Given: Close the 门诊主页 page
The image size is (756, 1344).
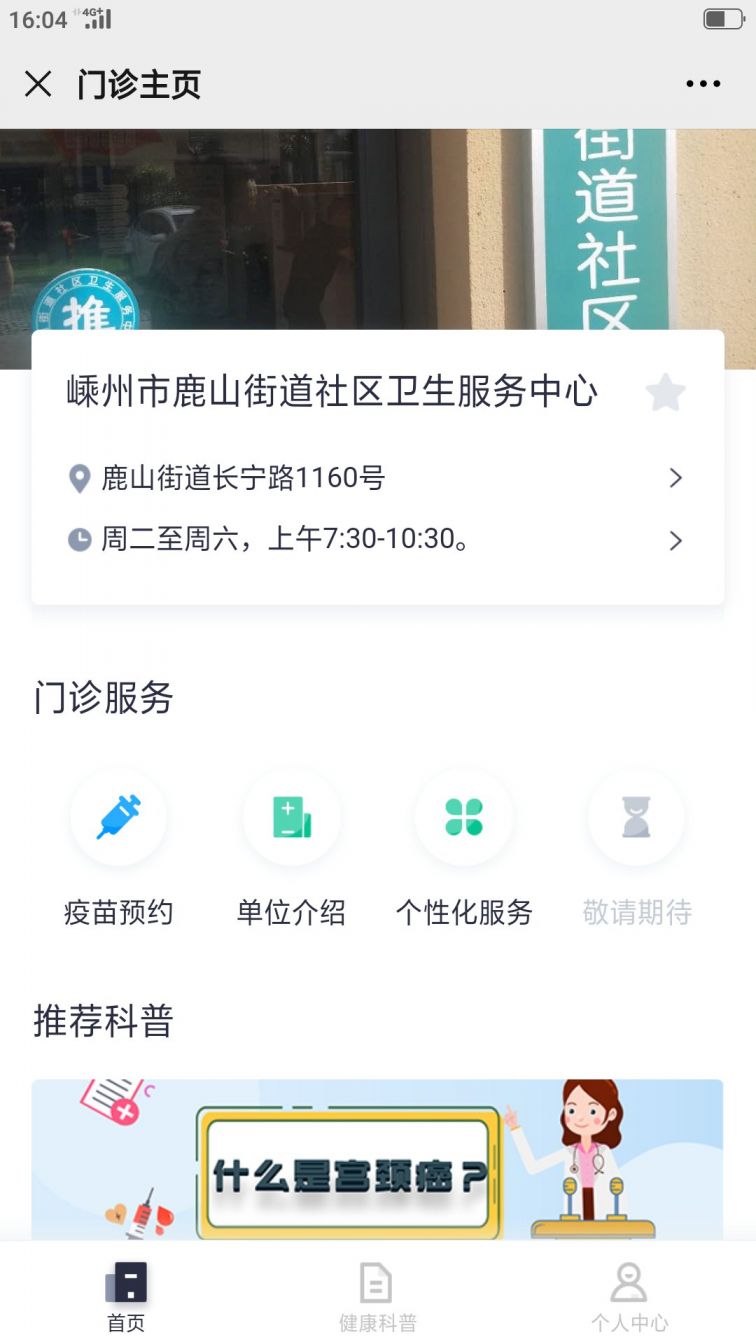Looking at the screenshot, I should (x=38, y=84).
